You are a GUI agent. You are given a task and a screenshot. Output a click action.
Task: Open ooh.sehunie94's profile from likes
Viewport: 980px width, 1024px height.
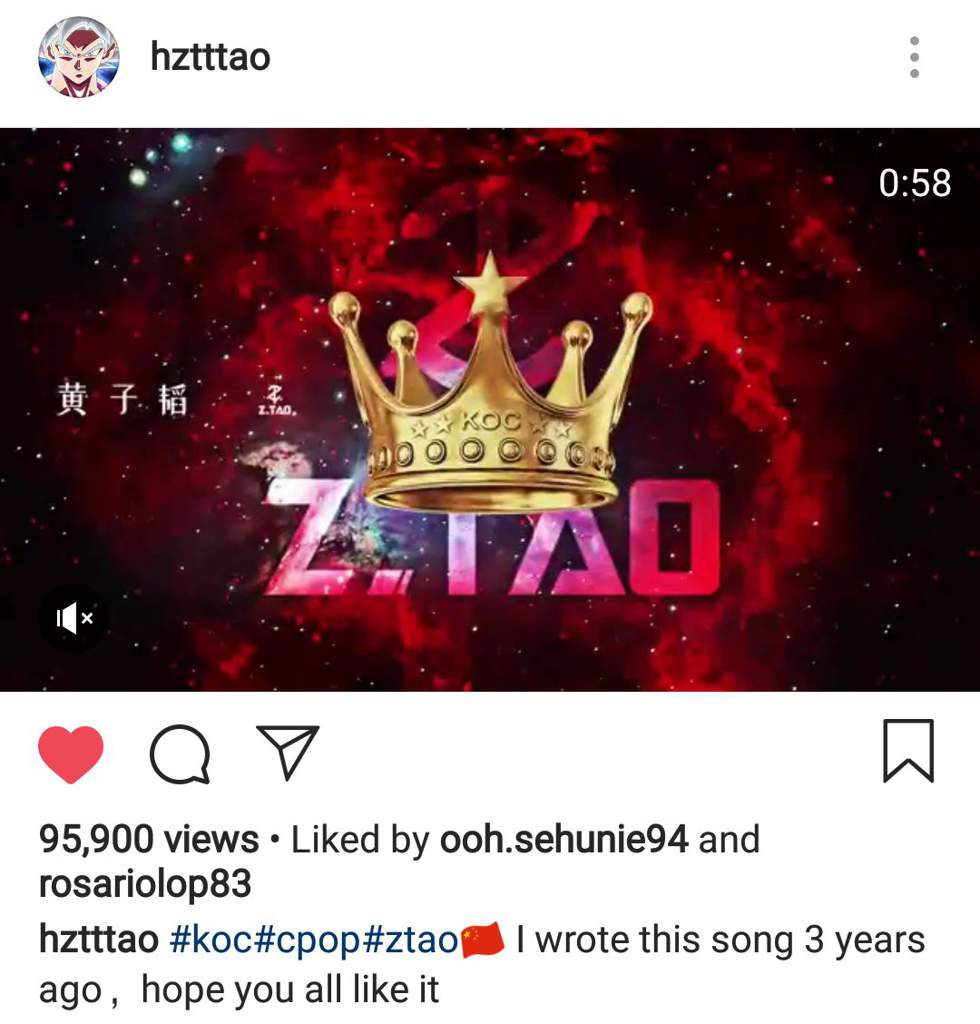click(x=564, y=840)
